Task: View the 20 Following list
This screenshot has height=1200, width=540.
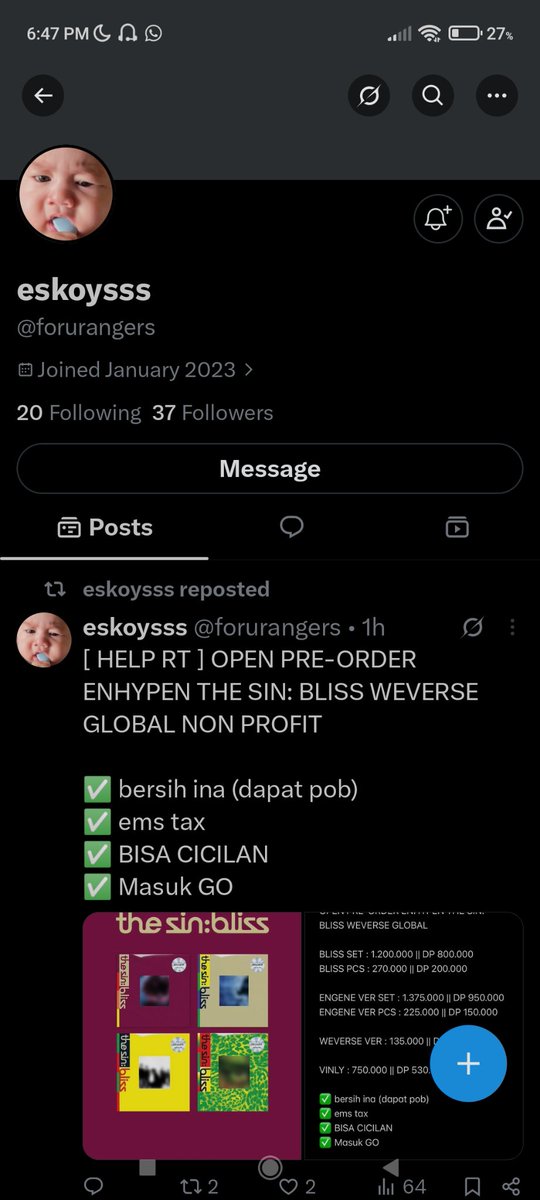Action: tap(79, 413)
